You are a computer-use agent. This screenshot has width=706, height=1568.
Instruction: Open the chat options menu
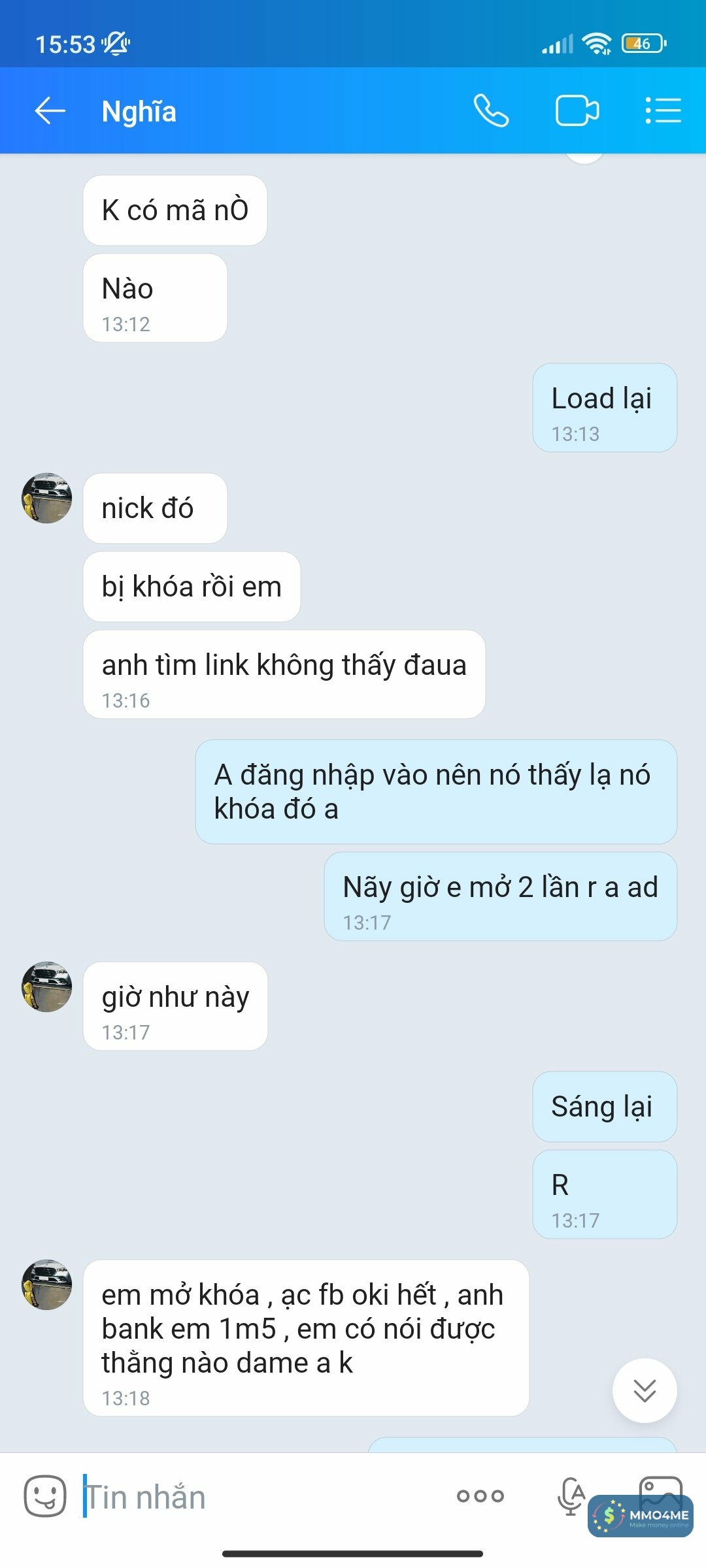(x=663, y=110)
